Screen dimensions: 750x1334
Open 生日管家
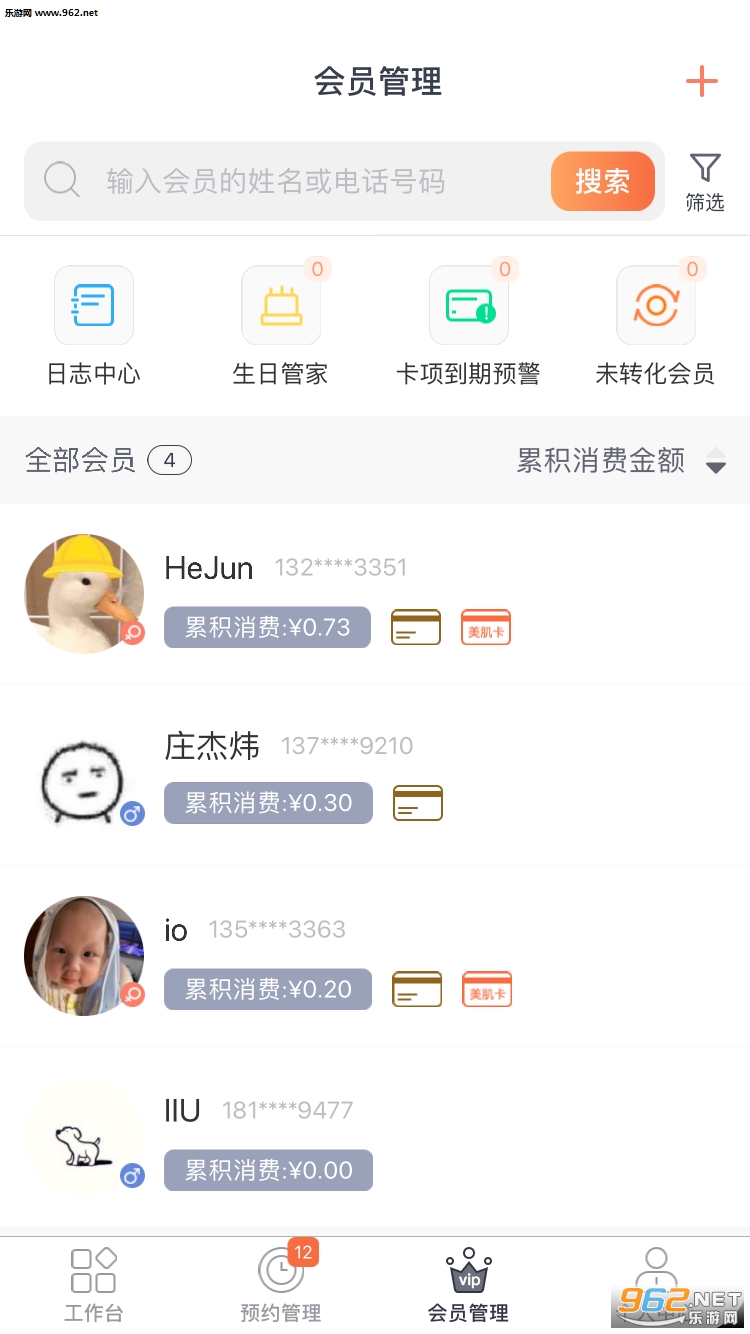(281, 325)
